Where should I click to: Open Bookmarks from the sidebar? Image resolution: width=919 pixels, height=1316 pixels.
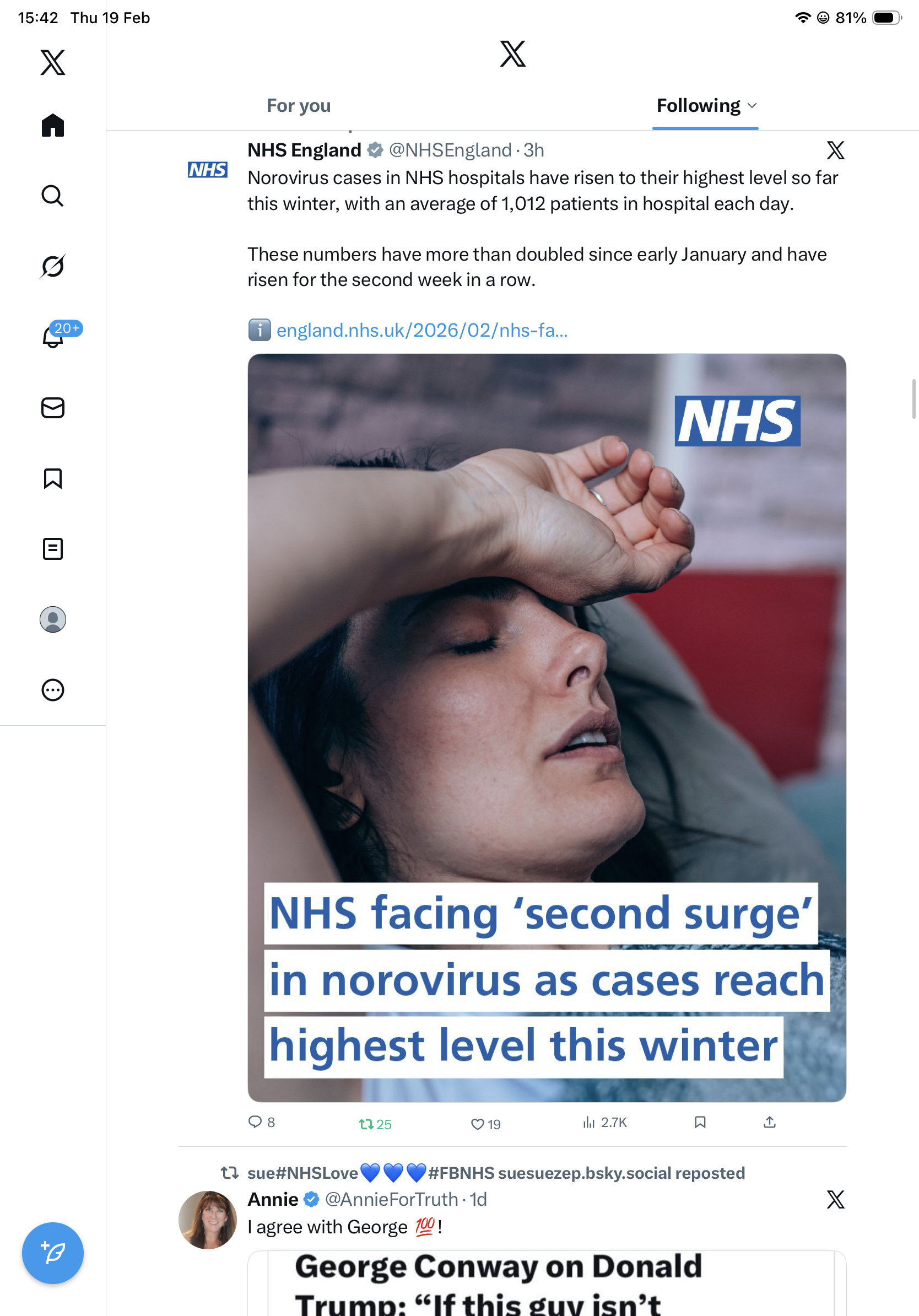53,478
